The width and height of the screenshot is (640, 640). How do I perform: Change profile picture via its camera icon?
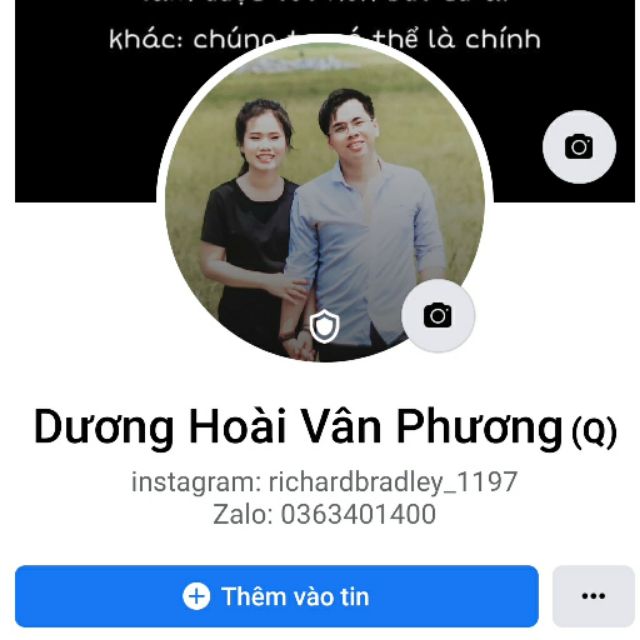[x=438, y=316]
